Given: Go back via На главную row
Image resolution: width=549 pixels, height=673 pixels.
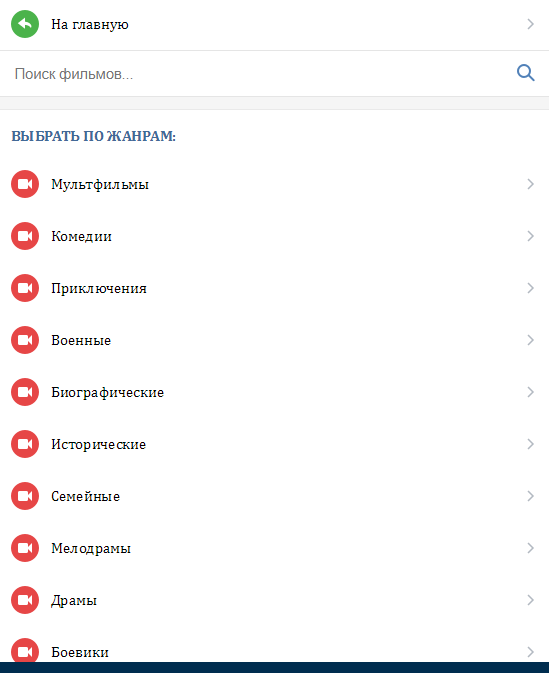Looking at the screenshot, I should (274, 24).
